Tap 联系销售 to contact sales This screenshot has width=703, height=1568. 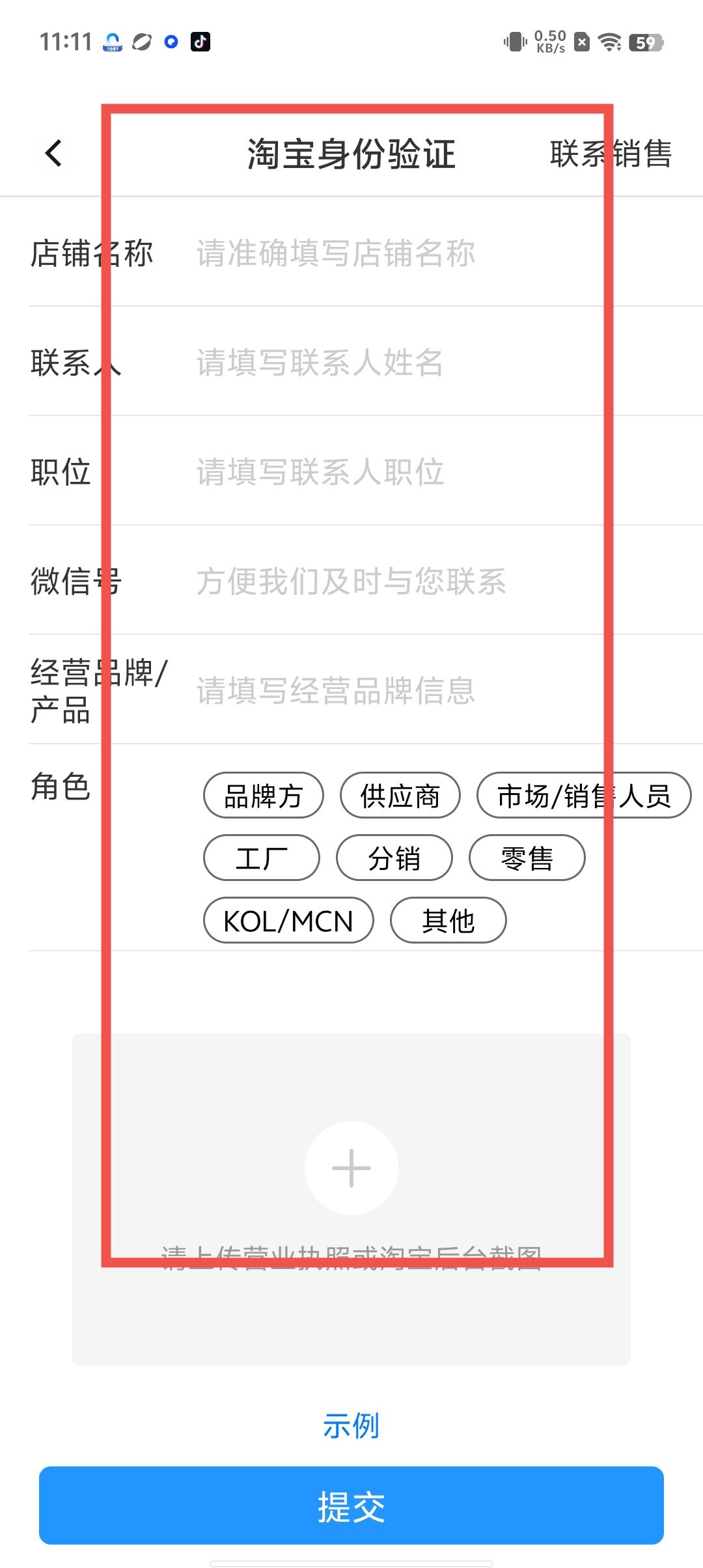pos(611,154)
